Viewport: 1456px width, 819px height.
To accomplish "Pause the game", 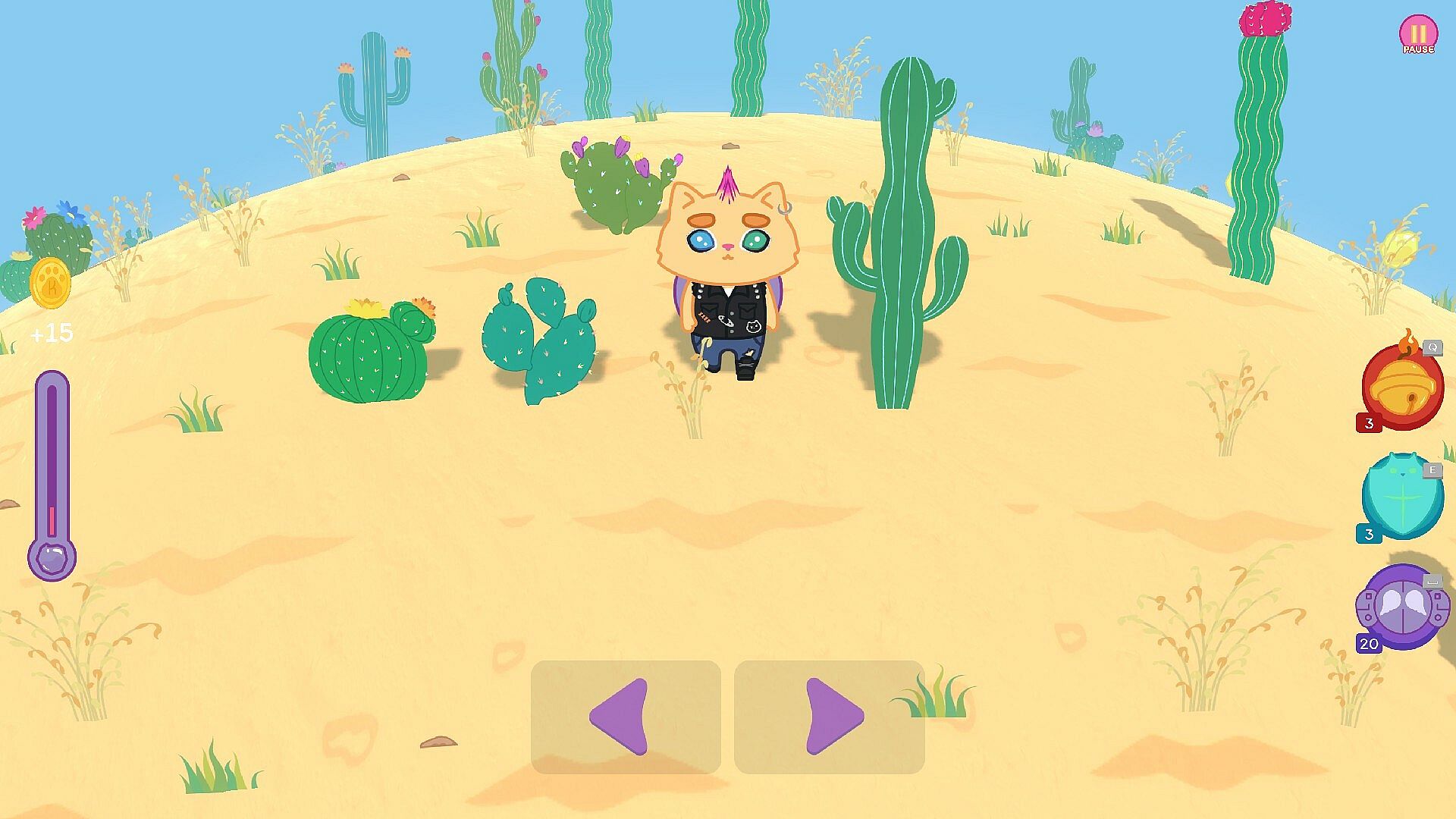I will [1417, 34].
